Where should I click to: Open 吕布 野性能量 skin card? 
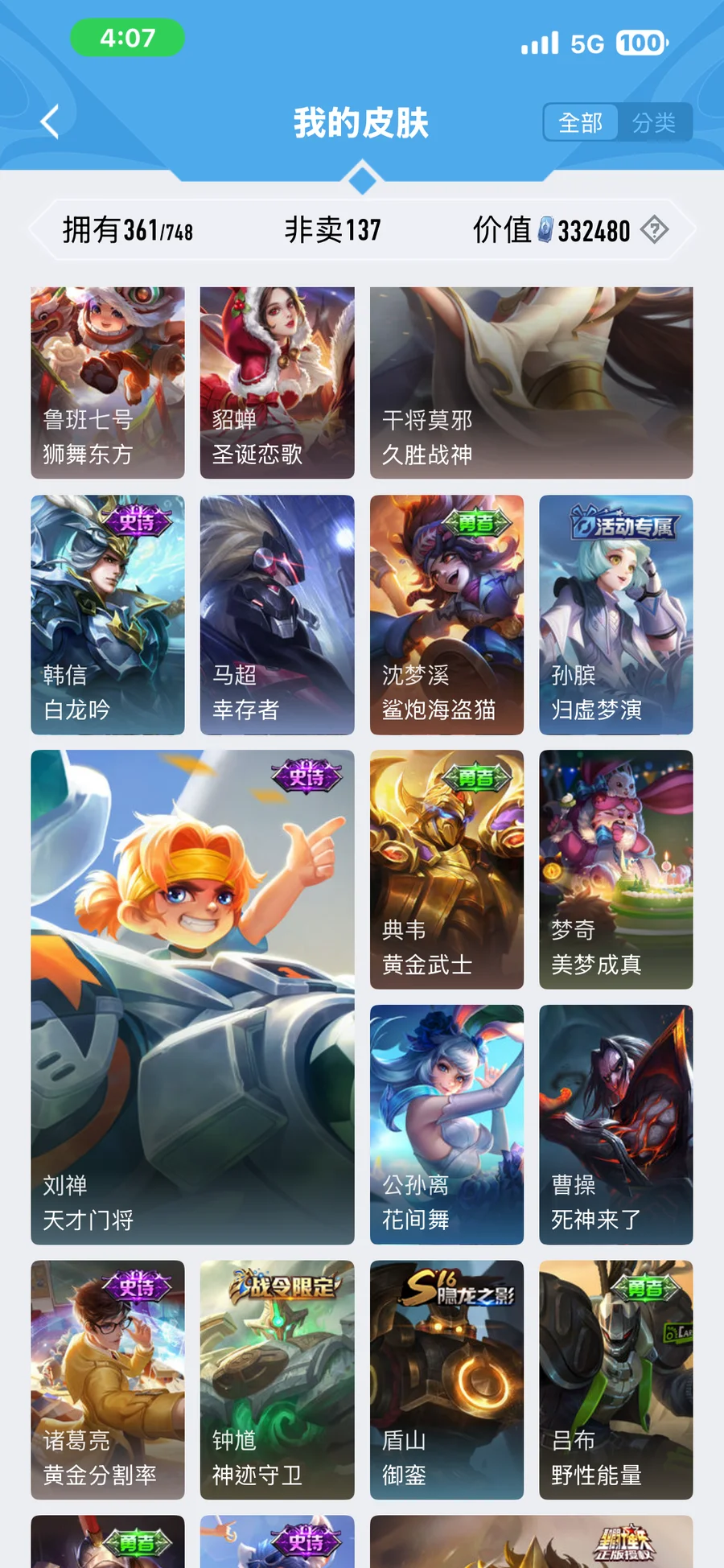click(x=615, y=1379)
